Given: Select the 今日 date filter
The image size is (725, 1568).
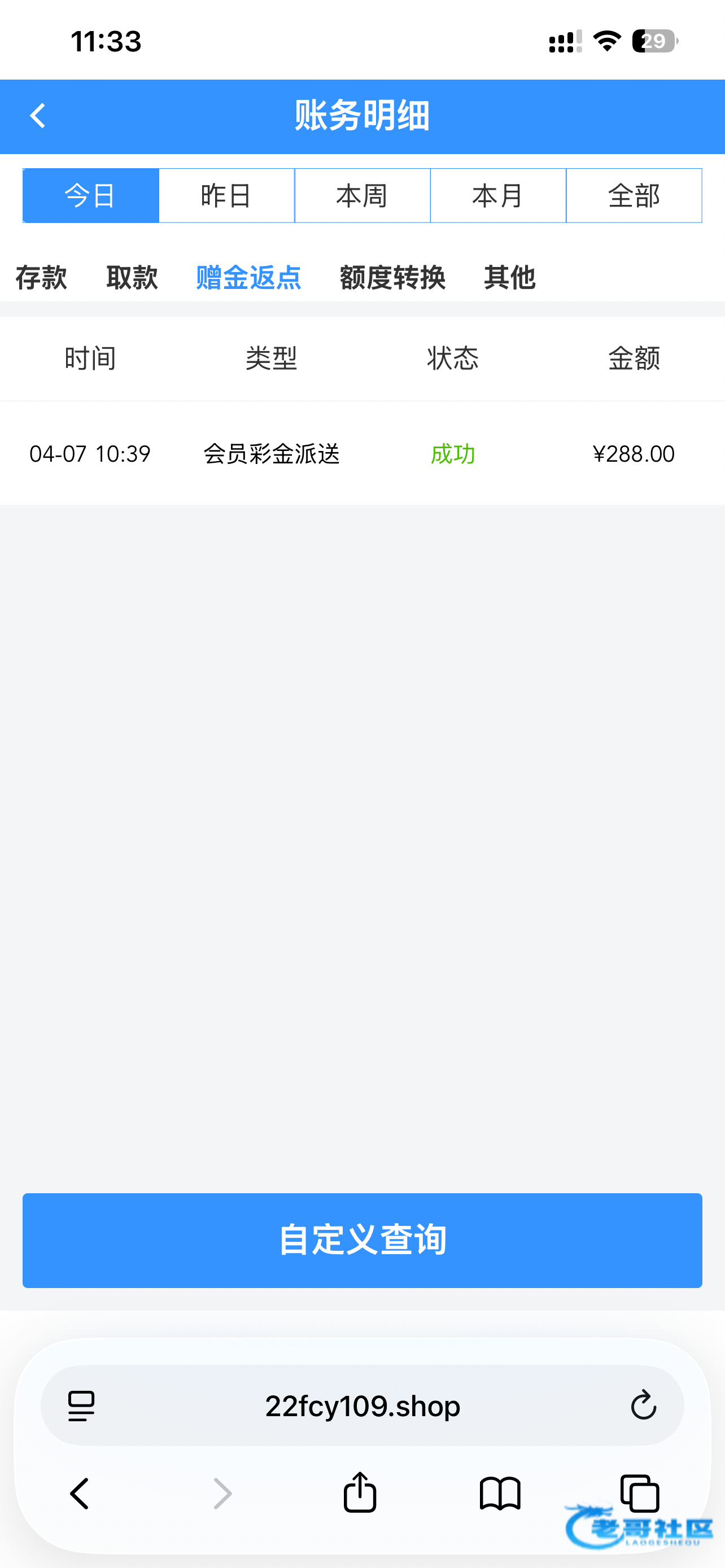Looking at the screenshot, I should click(91, 196).
